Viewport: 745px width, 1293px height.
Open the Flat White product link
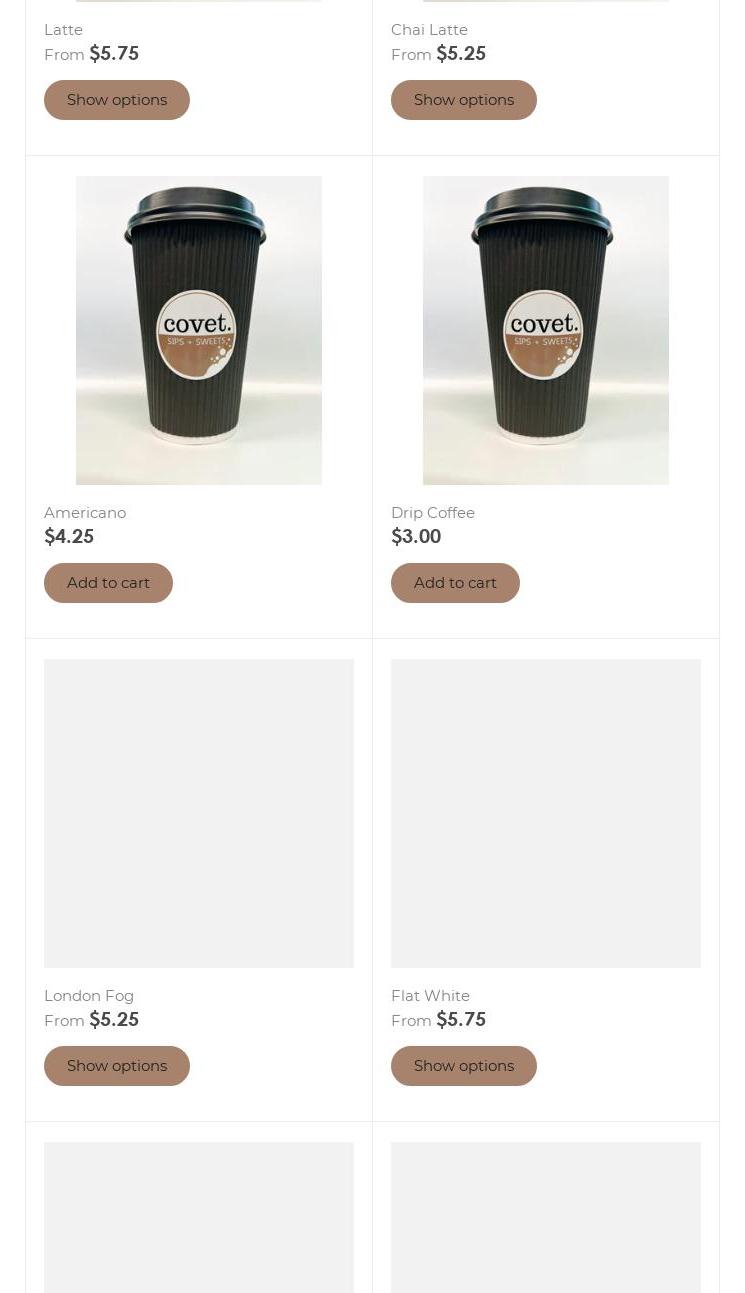[x=430, y=996]
